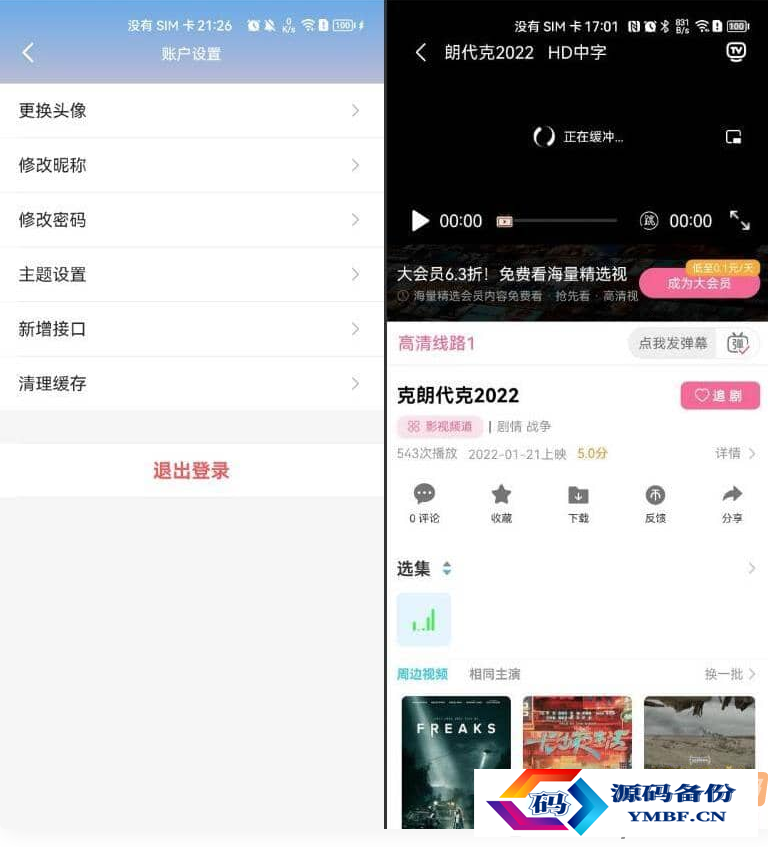The image size is (768, 847).
Task: Select 清理缓存 to clear cache
Action: click(x=191, y=383)
